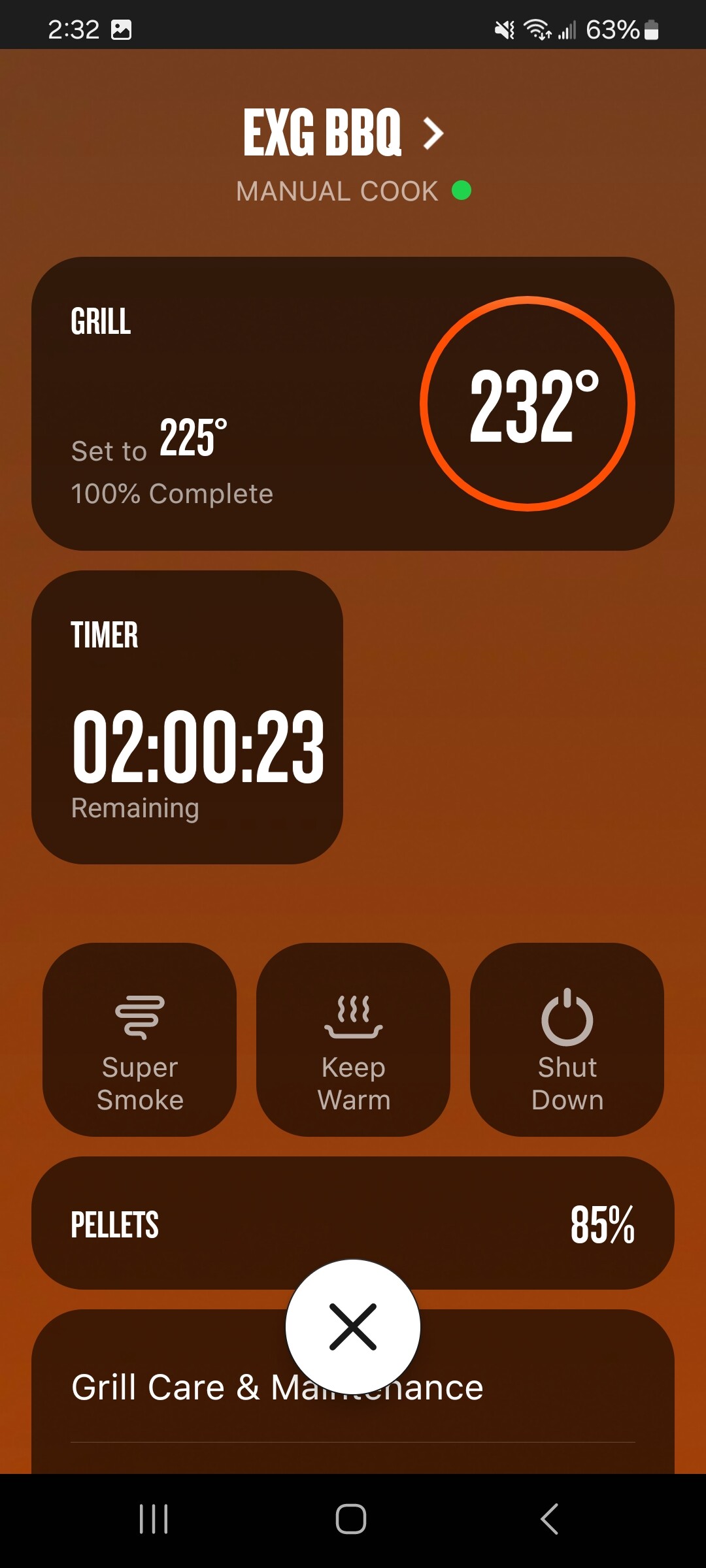
Task: Activate Super Smoke mode
Action: [x=140, y=1039]
